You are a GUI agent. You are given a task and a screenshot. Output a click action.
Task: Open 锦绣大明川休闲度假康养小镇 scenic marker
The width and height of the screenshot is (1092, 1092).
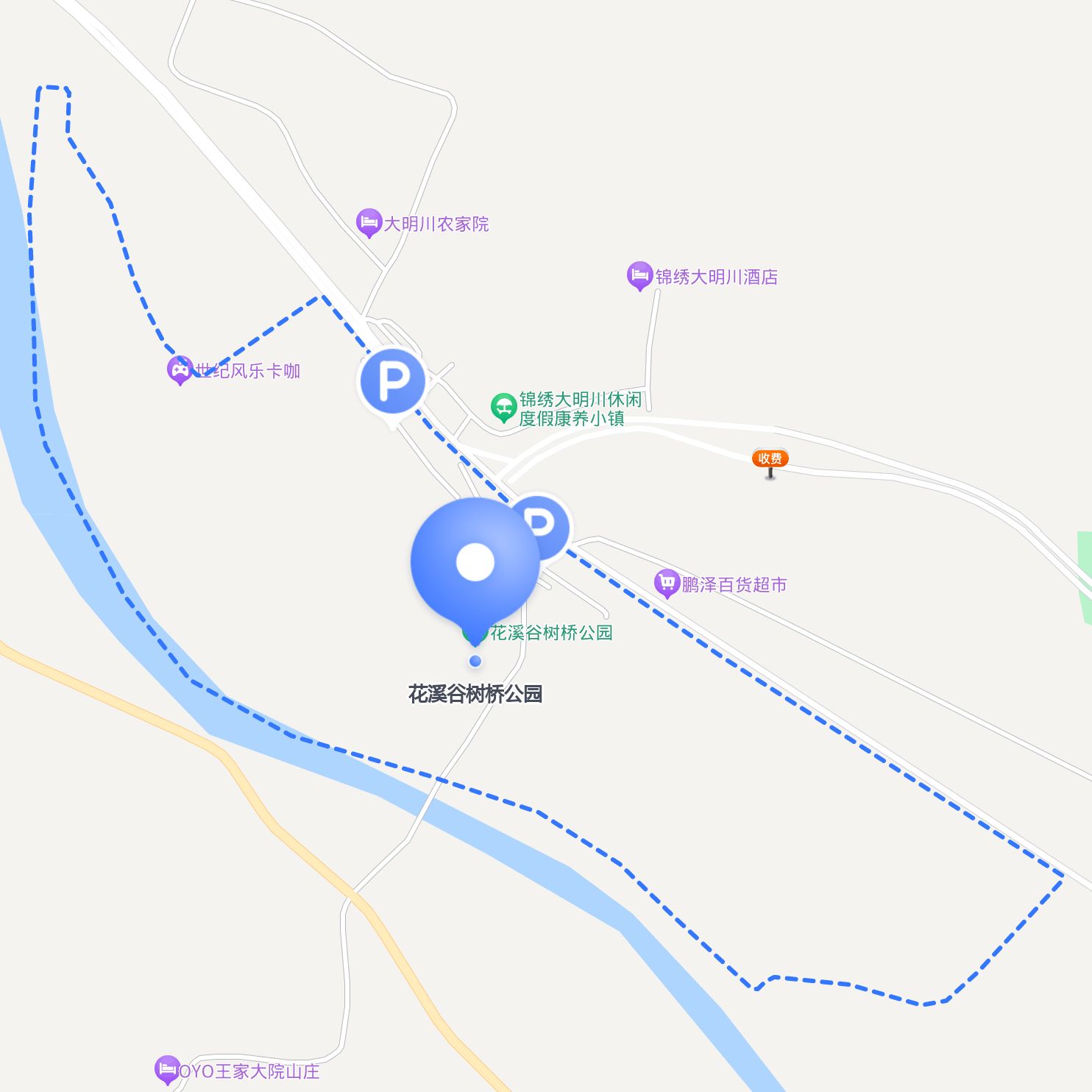[503, 407]
